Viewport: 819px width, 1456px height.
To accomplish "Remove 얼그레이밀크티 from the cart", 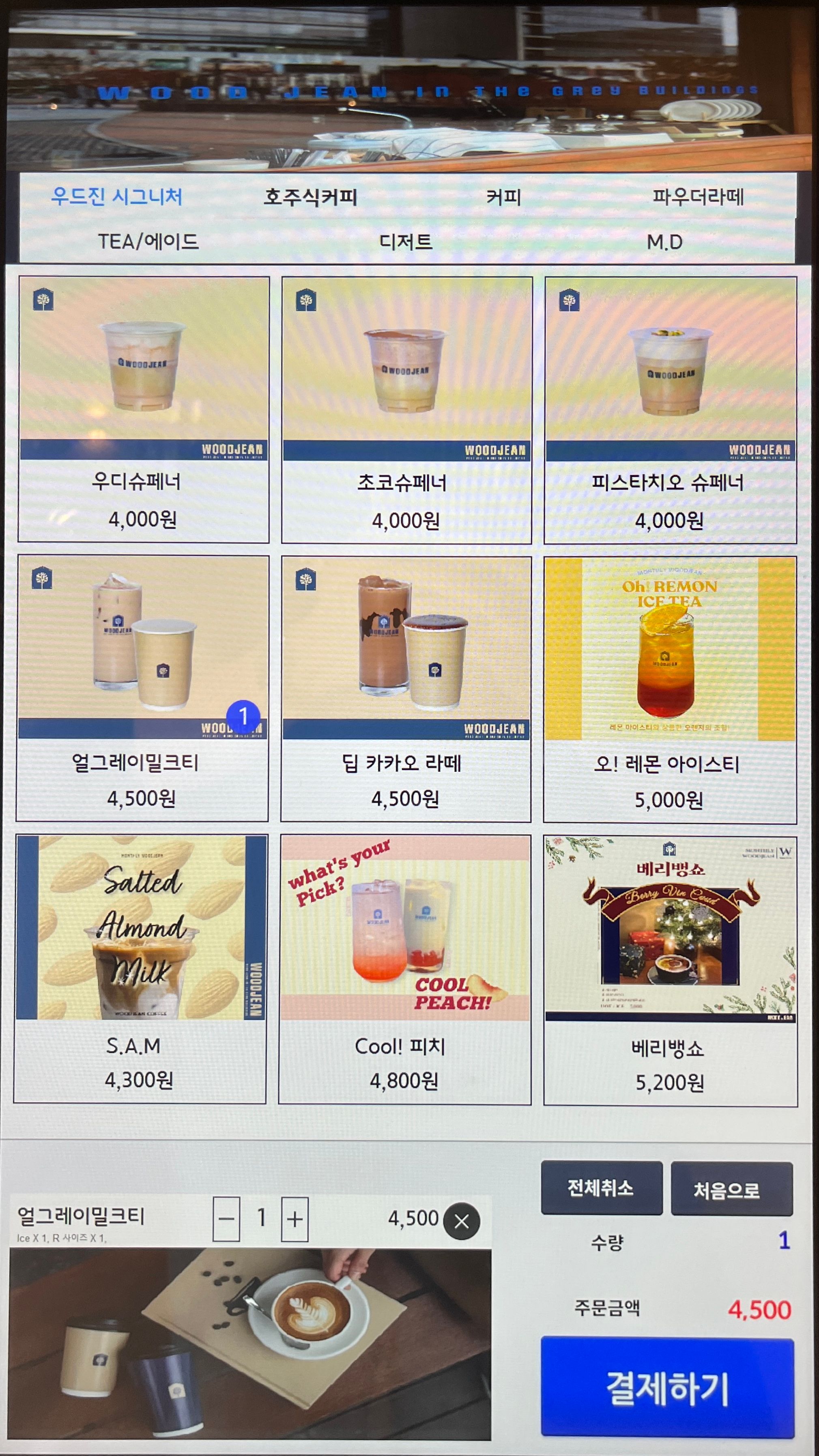I will pyautogui.click(x=462, y=1222).
